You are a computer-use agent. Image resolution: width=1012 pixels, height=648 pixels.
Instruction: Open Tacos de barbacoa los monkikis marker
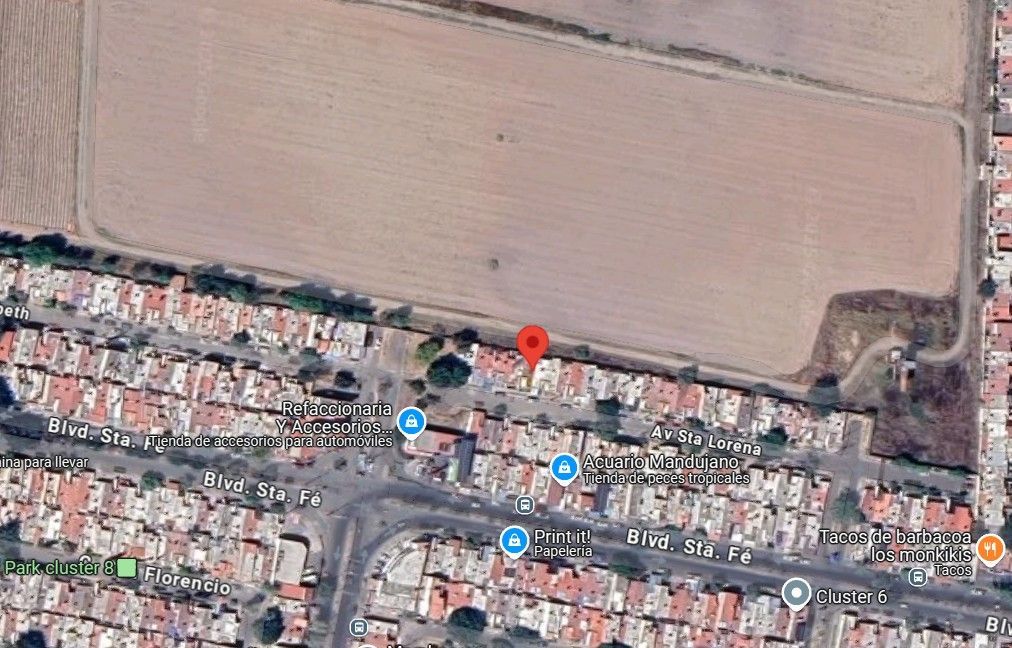[990, 549]
